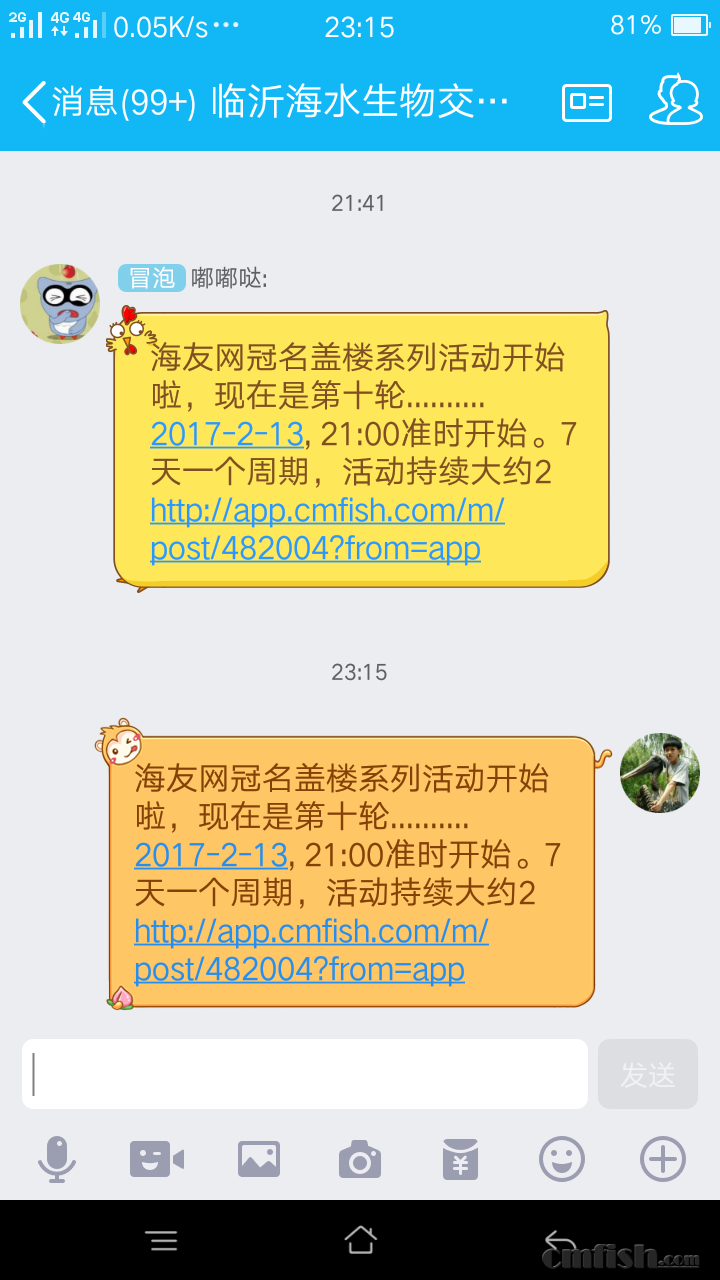Tap the plus icon for more attachments
Image resolution: width=720 pixels, height=1280 pixels.
(661, 1159)
